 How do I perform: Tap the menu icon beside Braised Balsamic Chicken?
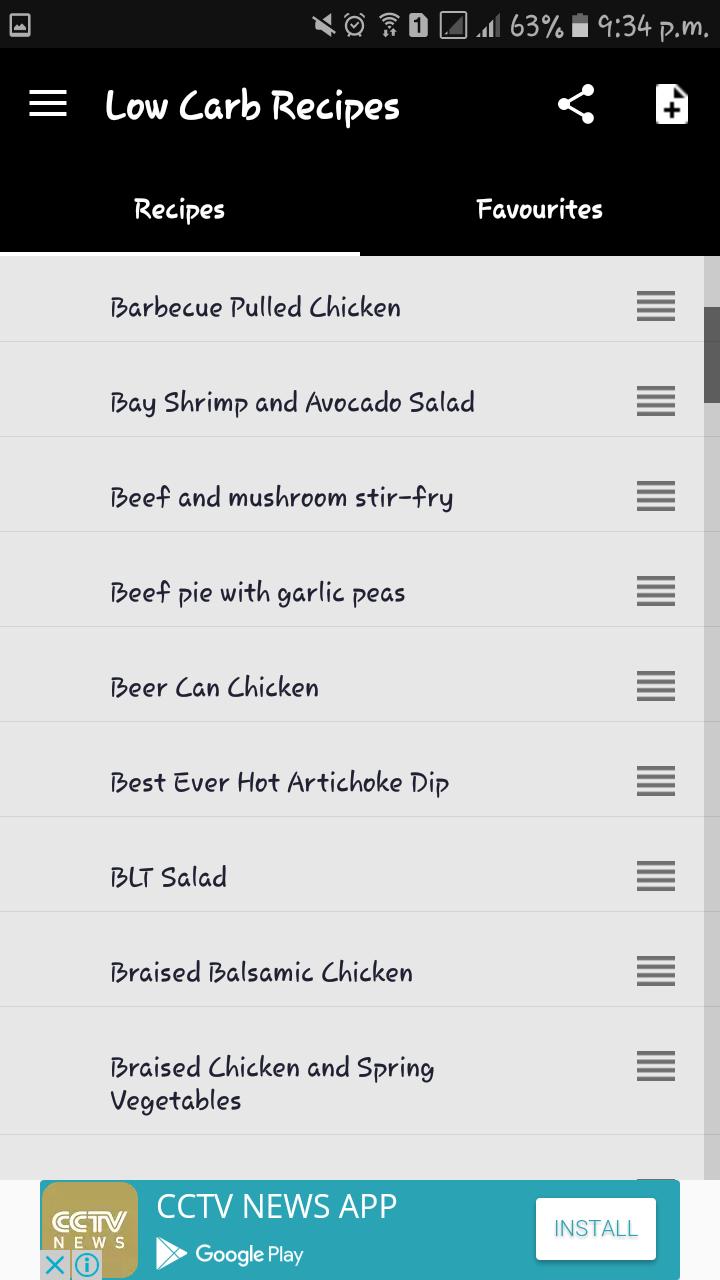pyautogui.click(x=655, y=972)
